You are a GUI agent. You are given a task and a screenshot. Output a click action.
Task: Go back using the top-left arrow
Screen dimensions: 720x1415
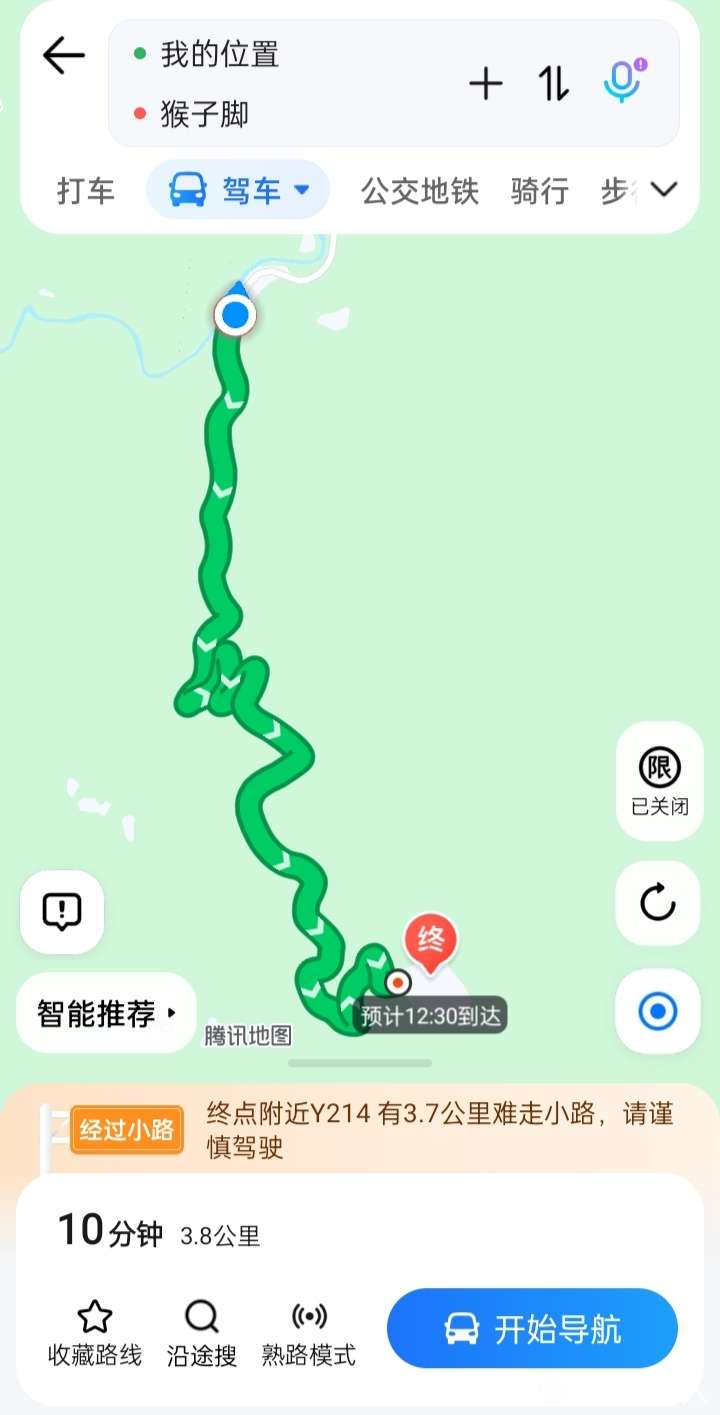[x=64, y=56]
